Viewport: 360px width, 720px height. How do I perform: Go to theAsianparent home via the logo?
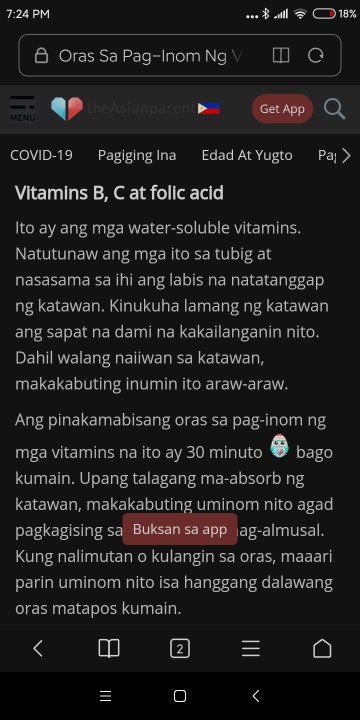click(x=135, y=109)
